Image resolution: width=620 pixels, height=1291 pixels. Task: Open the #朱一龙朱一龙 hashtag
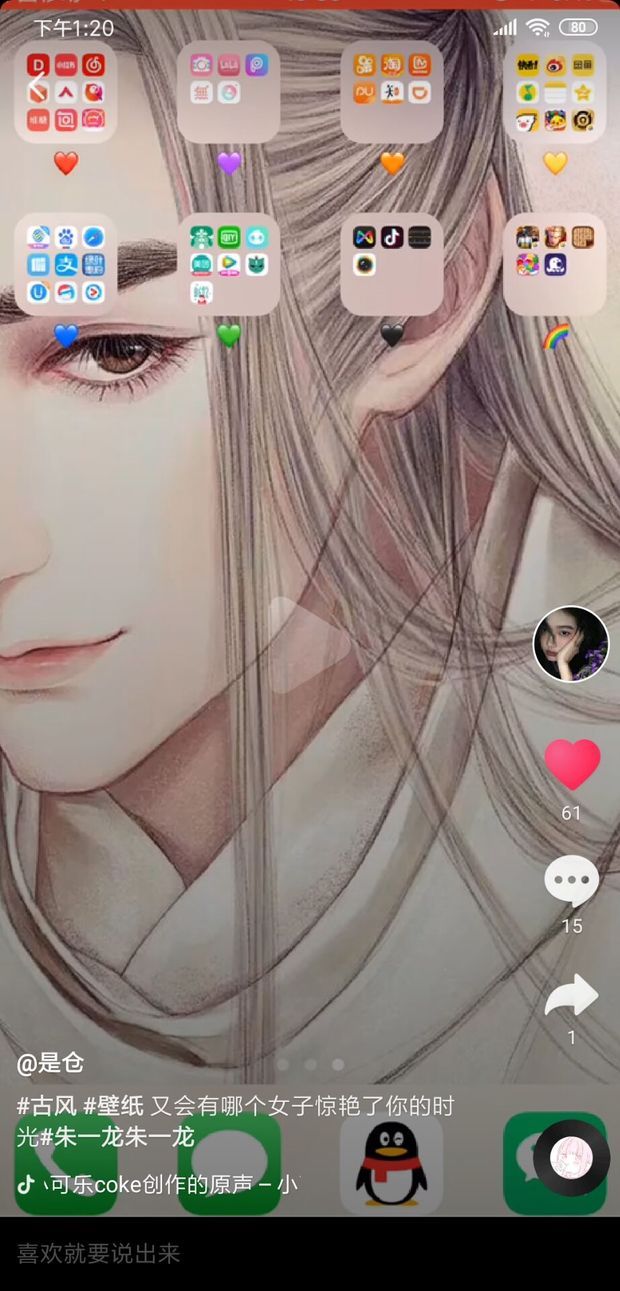pos(117,1137)
